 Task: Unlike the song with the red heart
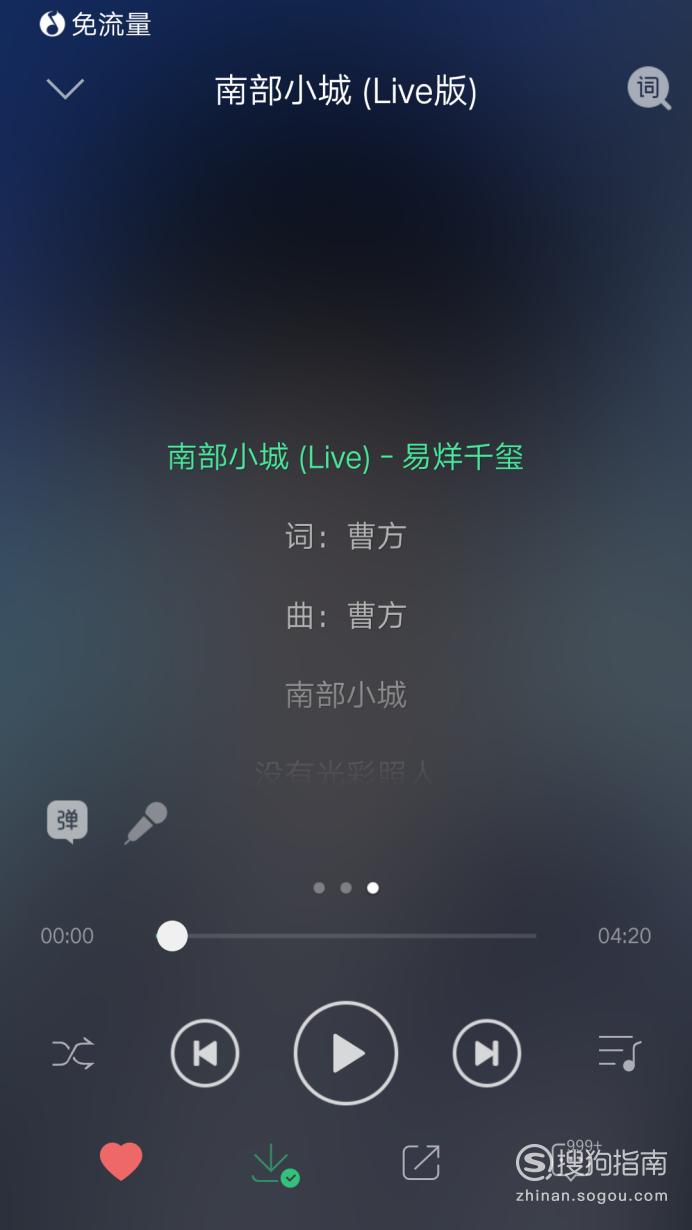point(121,1162)
